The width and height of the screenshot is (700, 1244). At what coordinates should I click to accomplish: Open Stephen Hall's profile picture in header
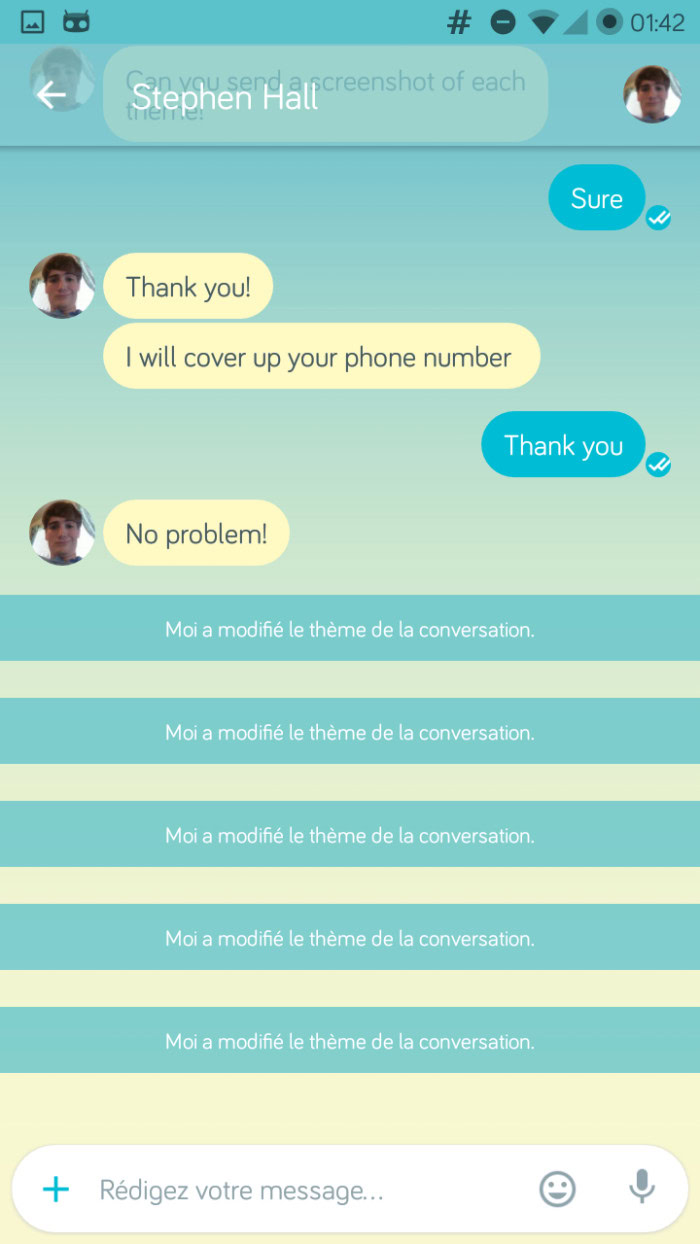pyautogui.click(x=652, y=95)
